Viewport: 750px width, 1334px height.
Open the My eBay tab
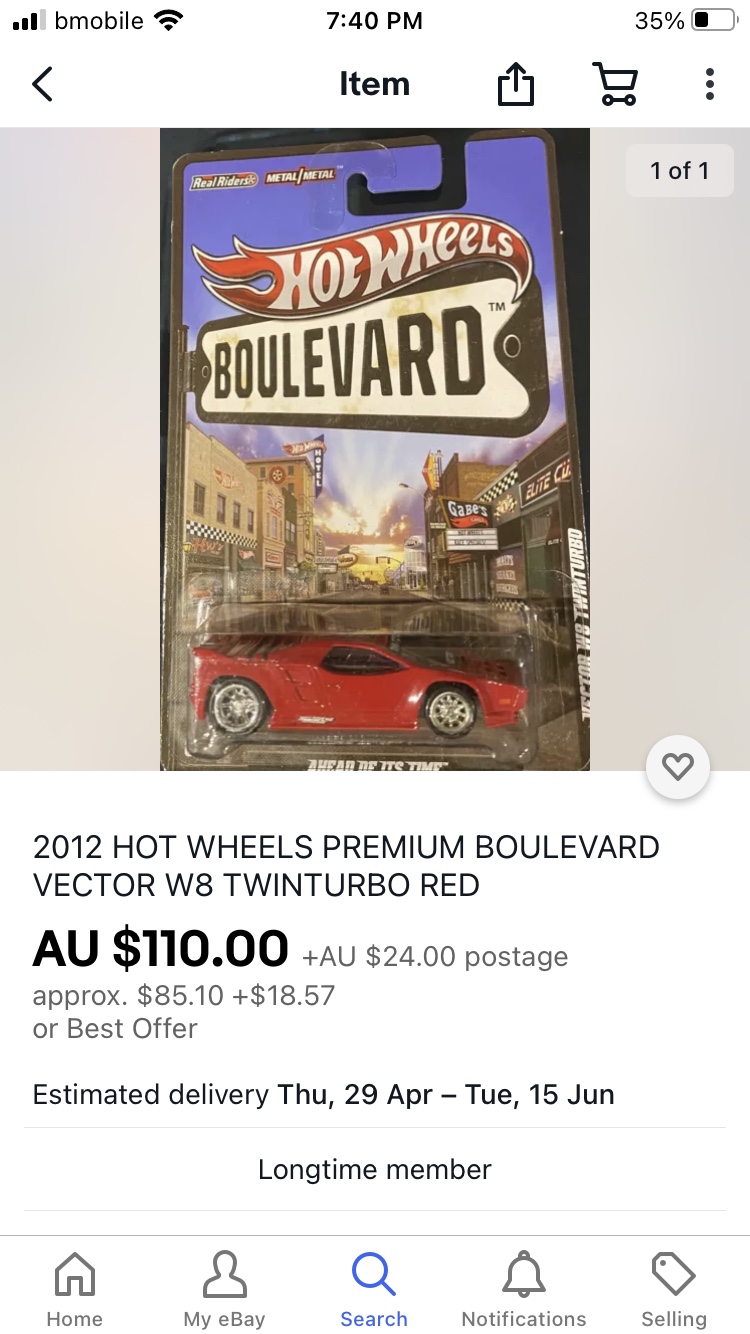pyautogui.click(x=224, y=1288)
